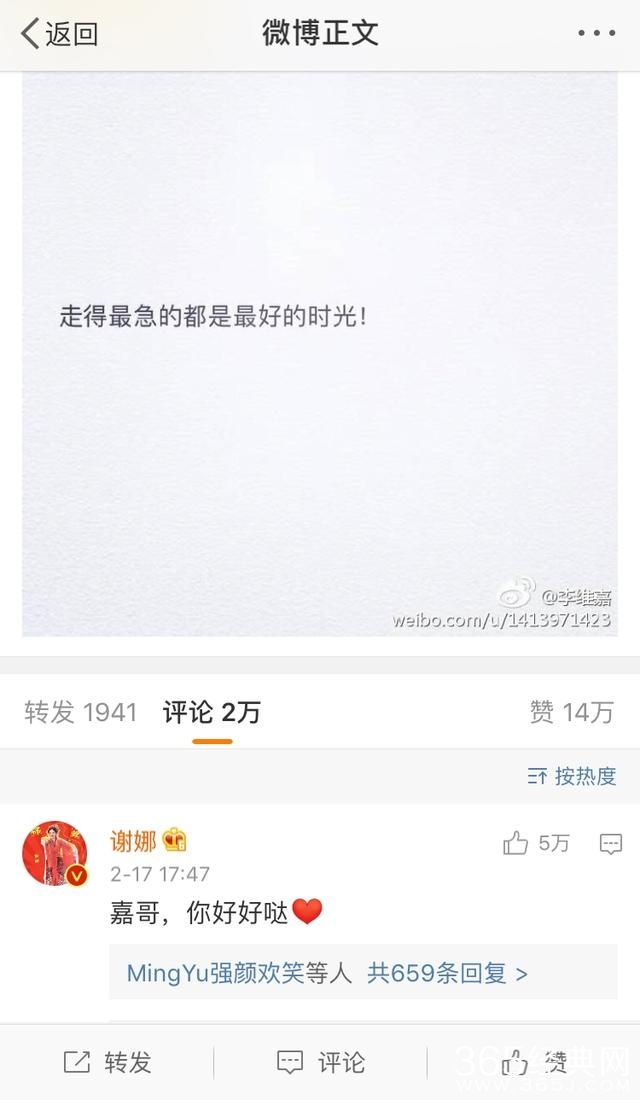Open 谢娜's username link
640x1100 pixels.
pos(133,841)
